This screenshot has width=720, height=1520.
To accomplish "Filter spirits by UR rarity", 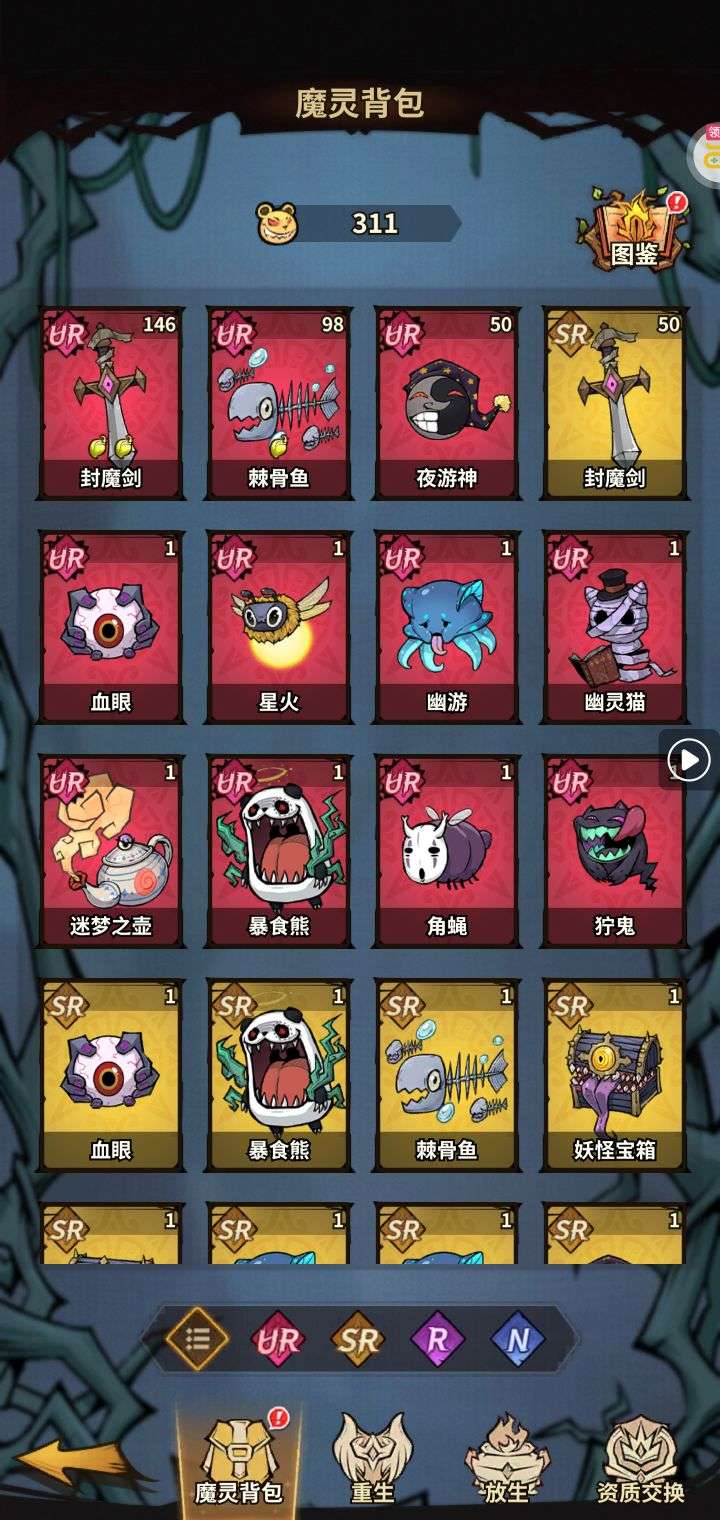I will [x=277, y=1339].
